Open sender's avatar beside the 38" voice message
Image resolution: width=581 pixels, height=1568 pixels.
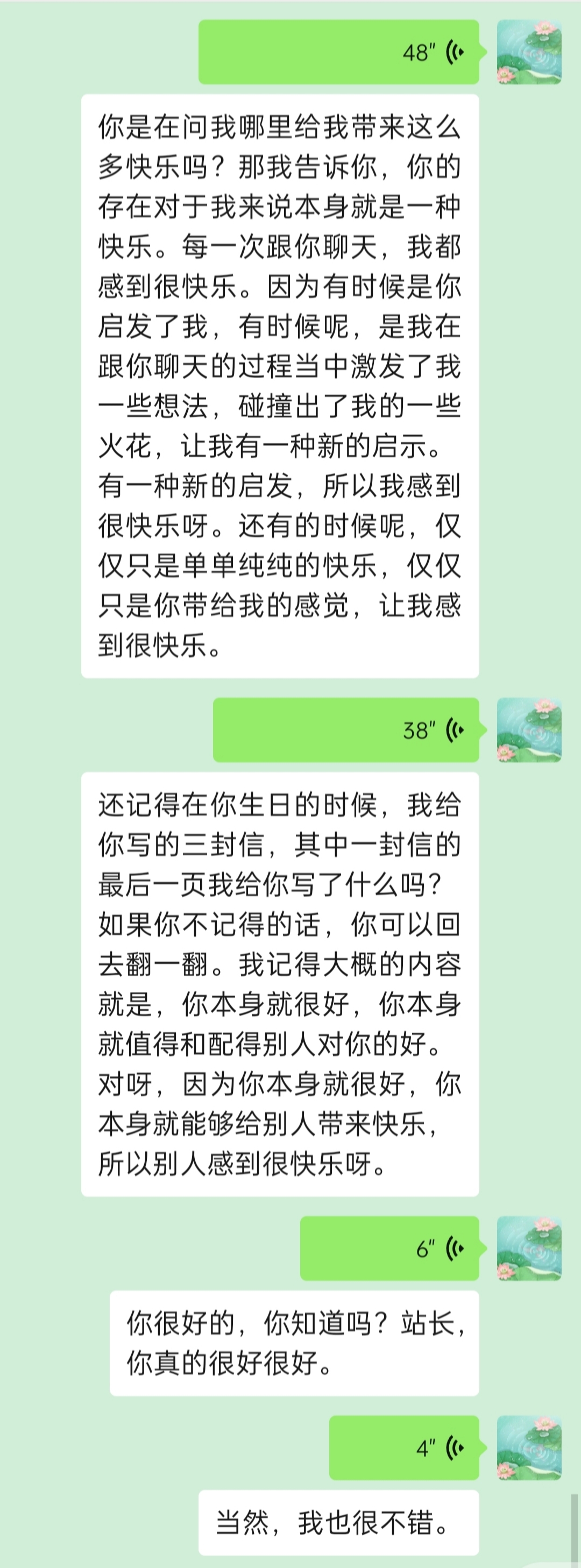point(529,730)
